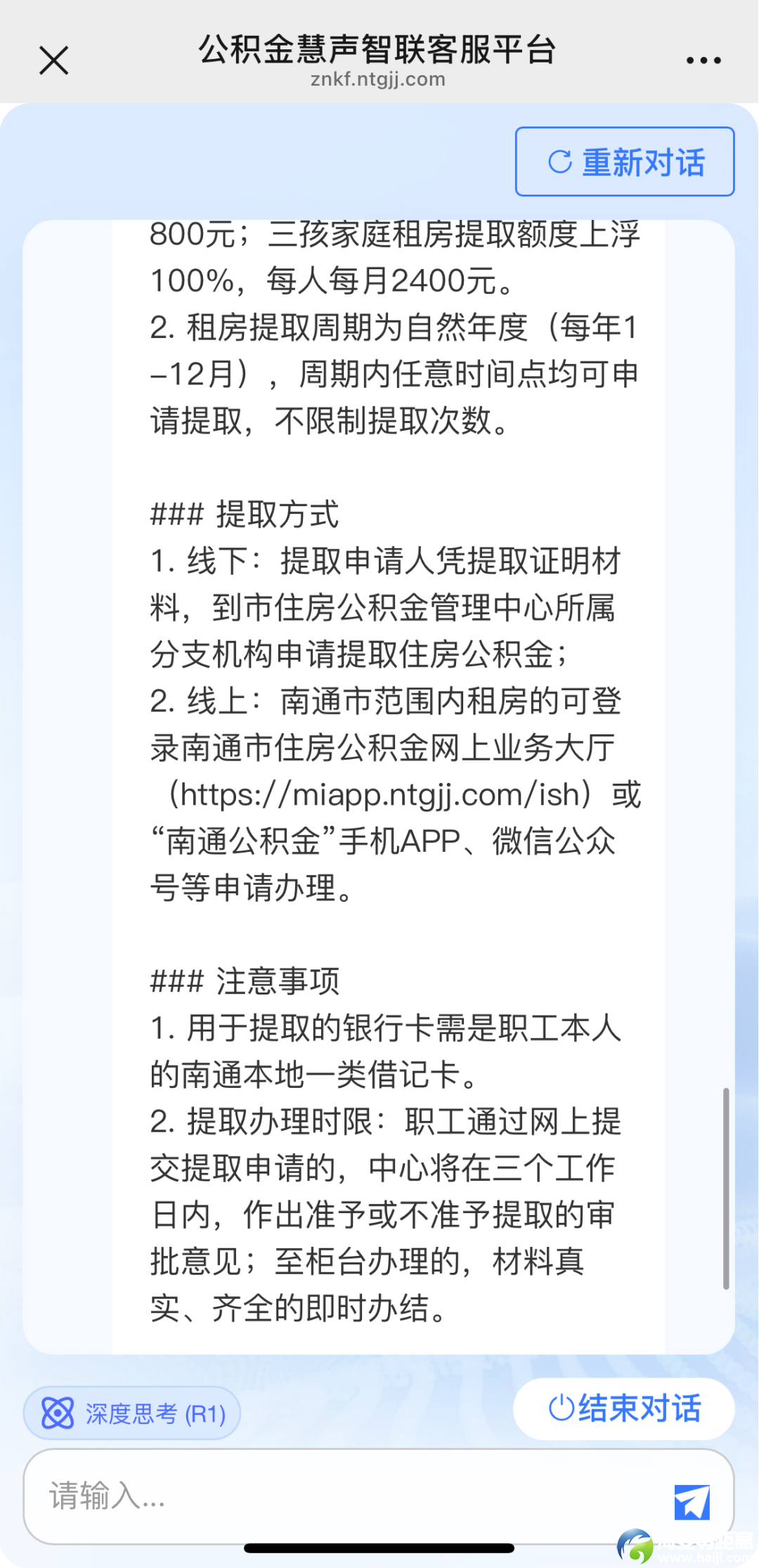End the chat with 结束对话

click(624, 1408)
